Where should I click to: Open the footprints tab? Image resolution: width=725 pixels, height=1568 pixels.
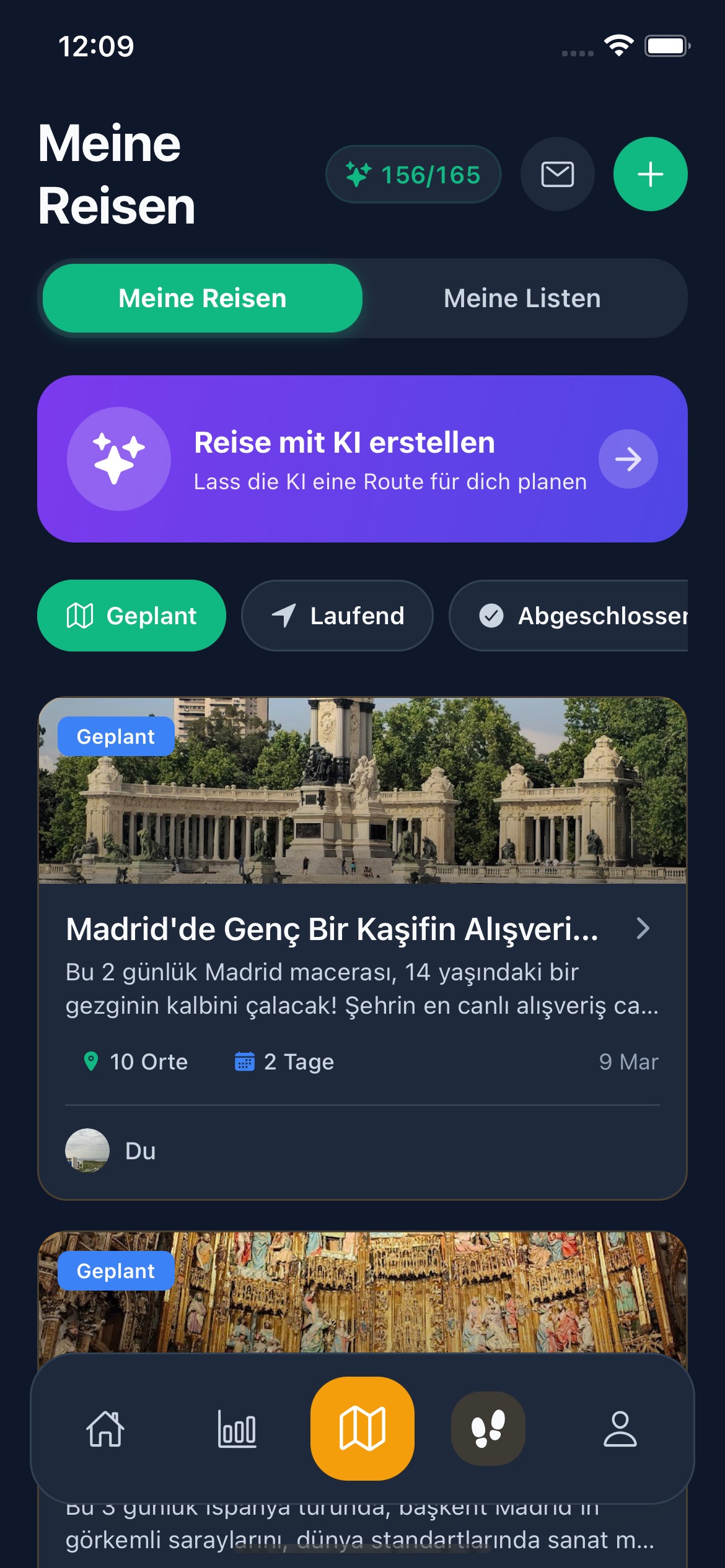tap(488, 1429)
